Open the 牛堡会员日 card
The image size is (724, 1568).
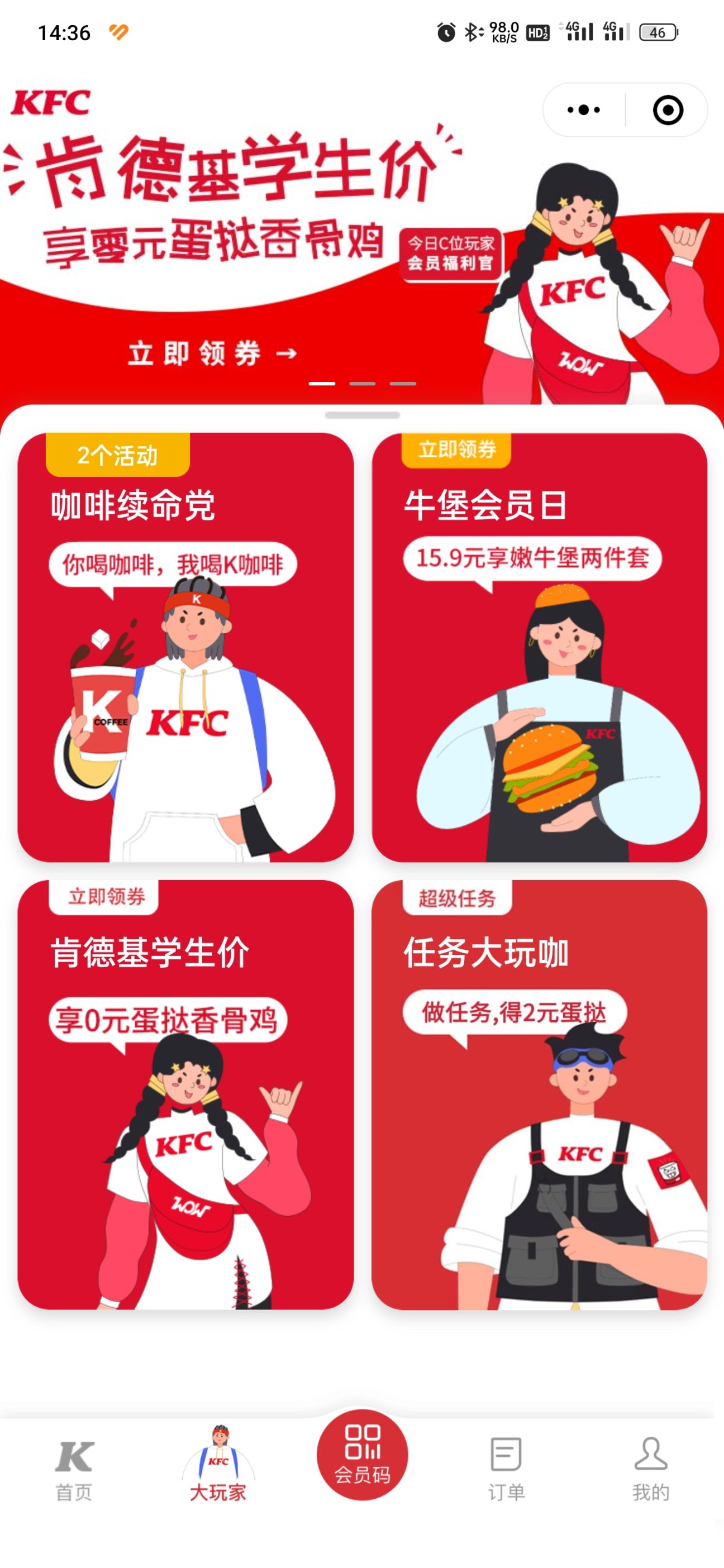pos(539,647)
